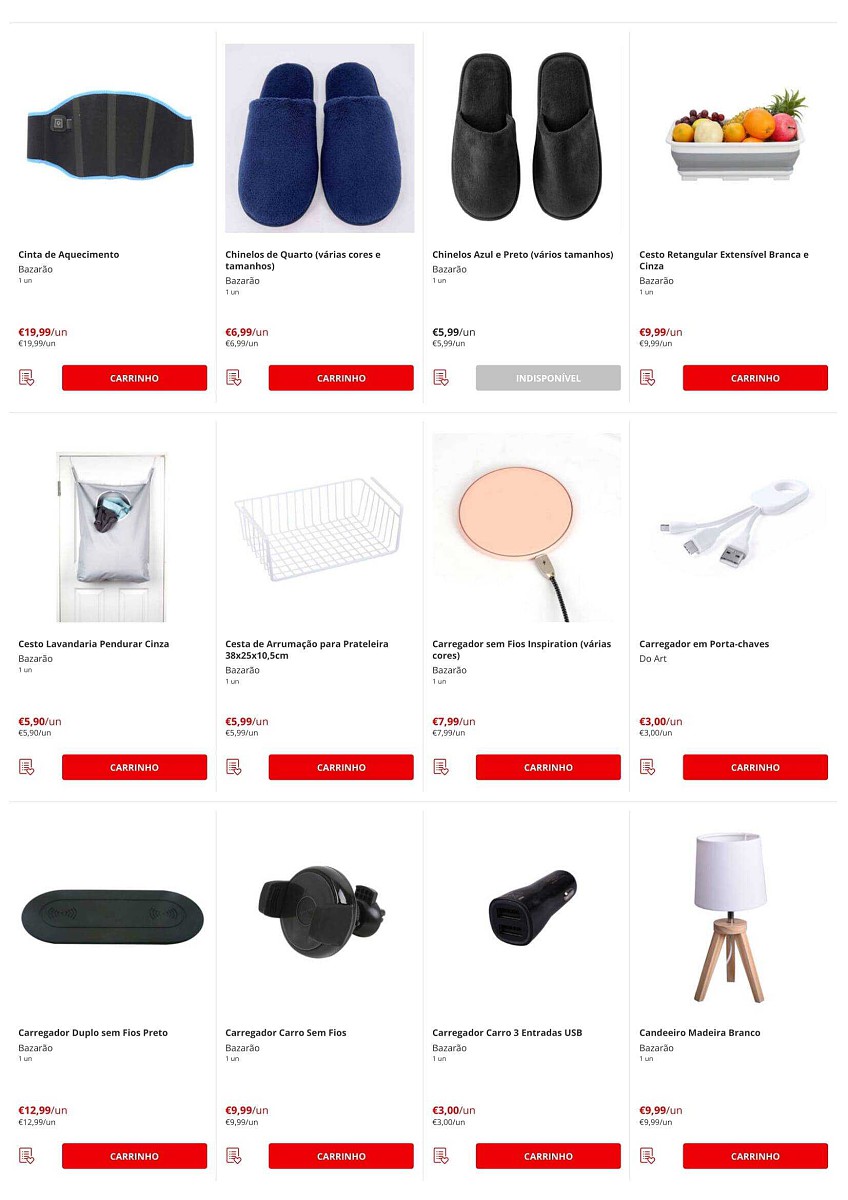This screenshot has height=1200, width=848.
Task: Save Candeeiro Madeira Branco to shopping list
Action: click(x=648, y=1156)
